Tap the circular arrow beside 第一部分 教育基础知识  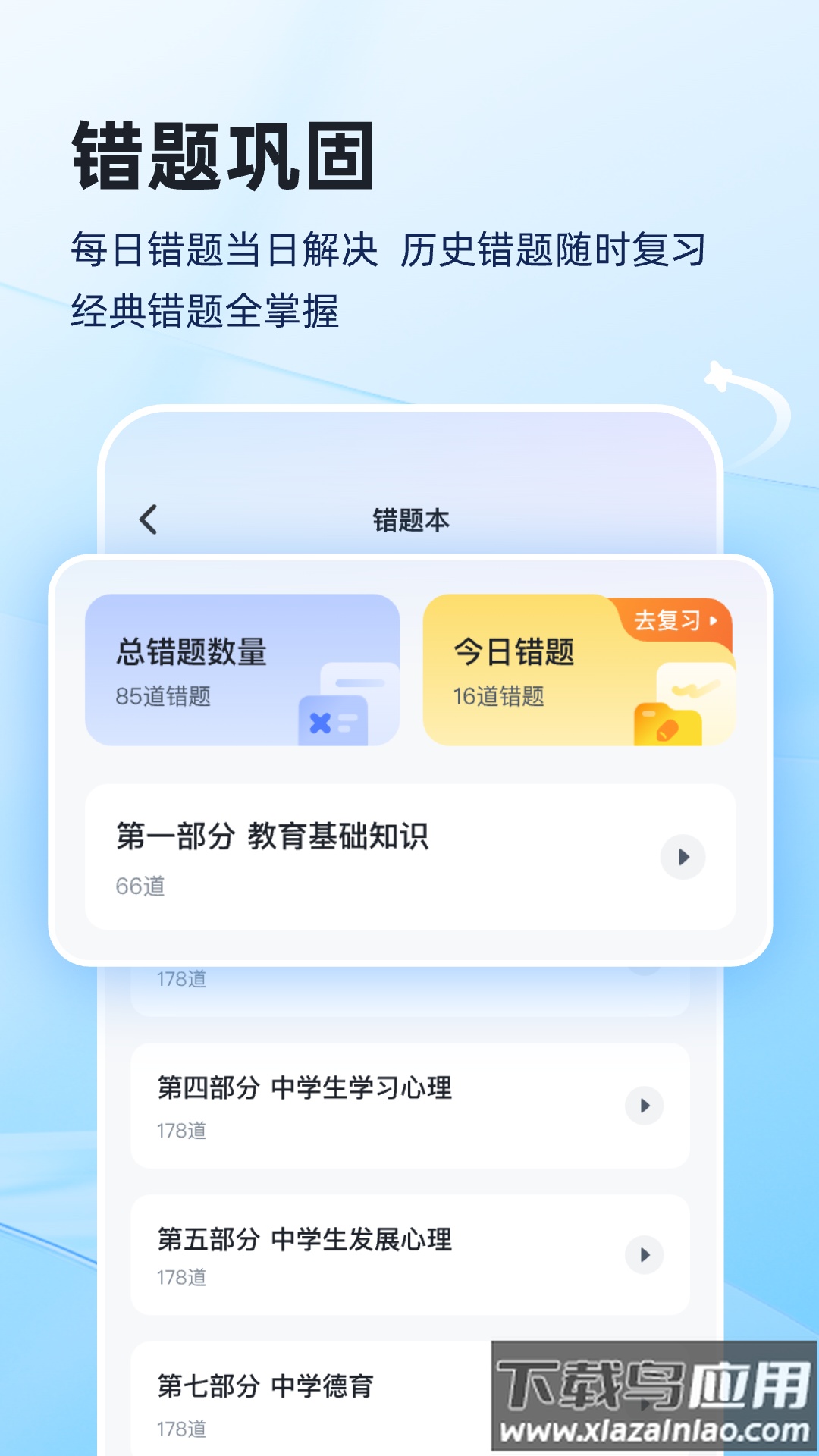coord(683,856)
